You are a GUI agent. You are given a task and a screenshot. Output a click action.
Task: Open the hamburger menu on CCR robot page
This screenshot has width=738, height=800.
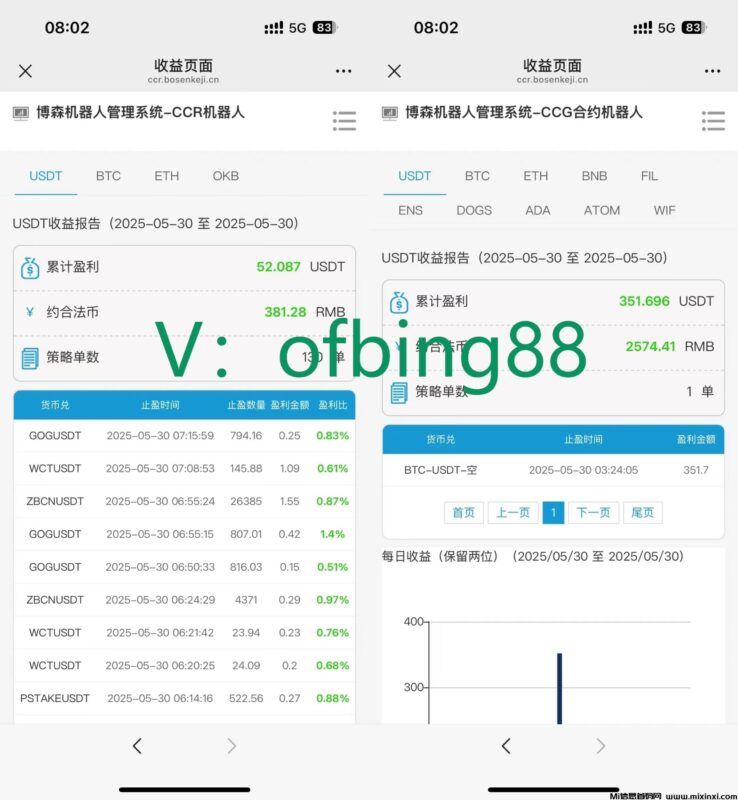(x=343, y=121)
